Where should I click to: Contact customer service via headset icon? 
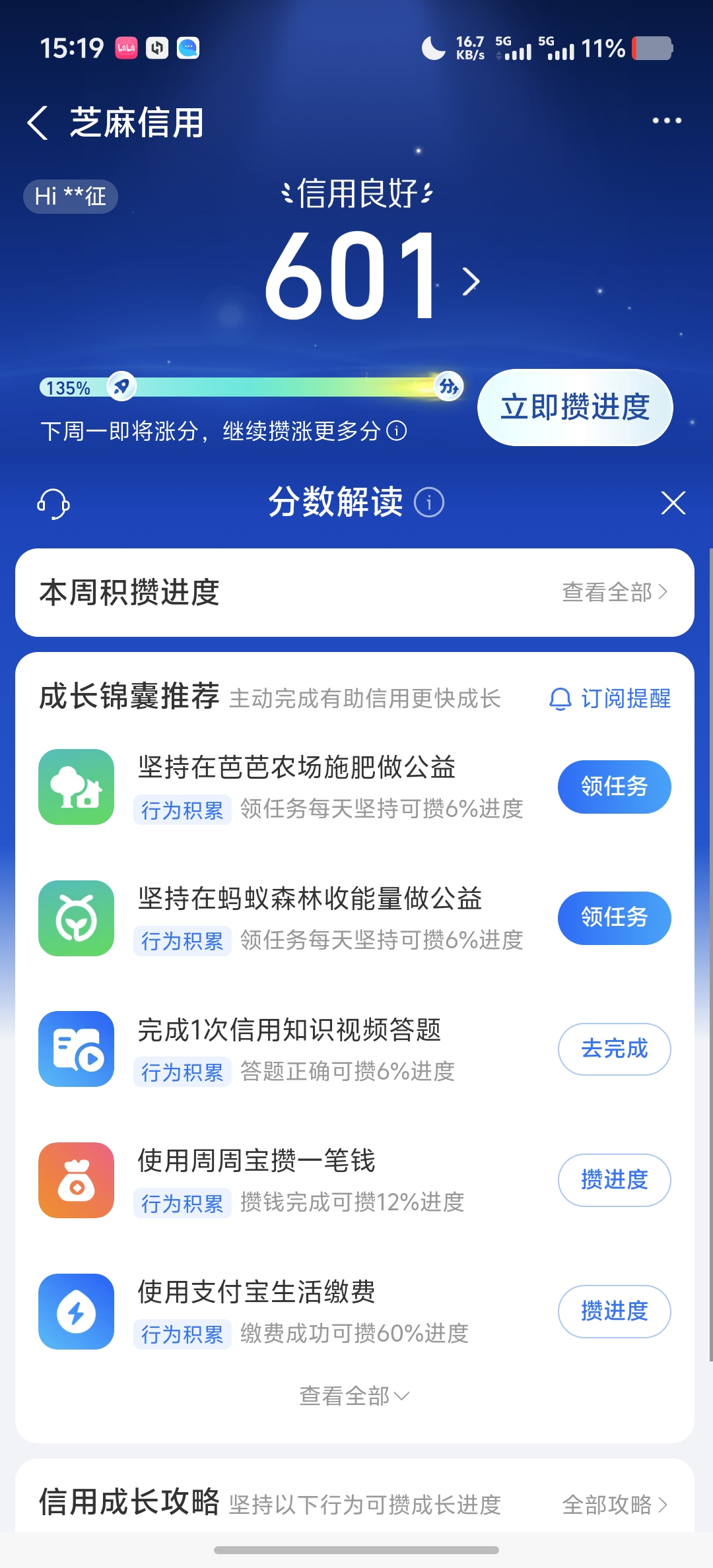click(53, 504)
